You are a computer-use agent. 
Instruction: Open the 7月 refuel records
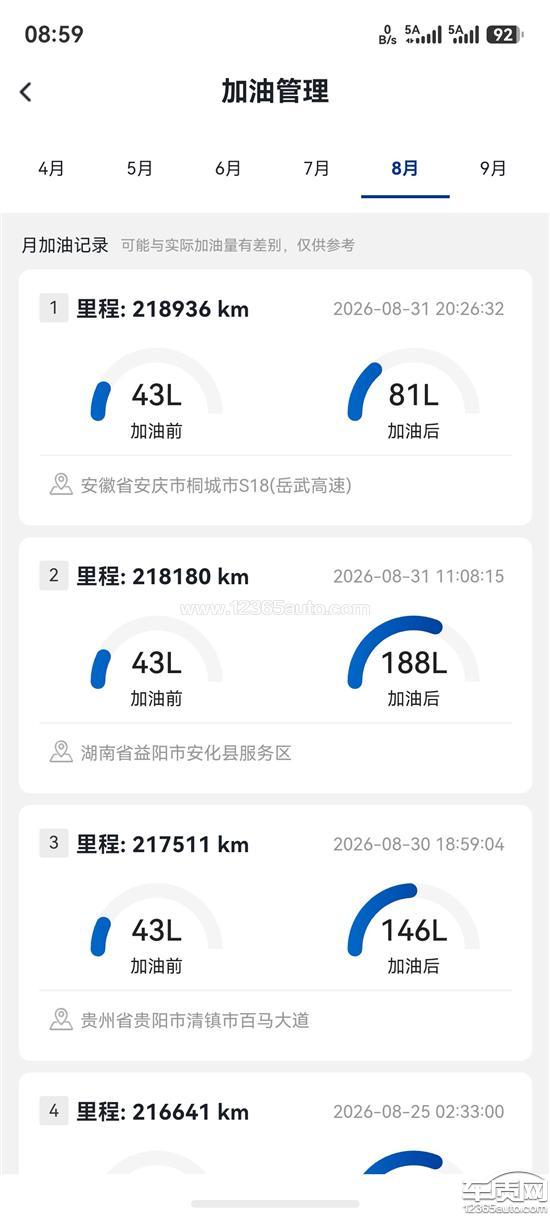316,168
